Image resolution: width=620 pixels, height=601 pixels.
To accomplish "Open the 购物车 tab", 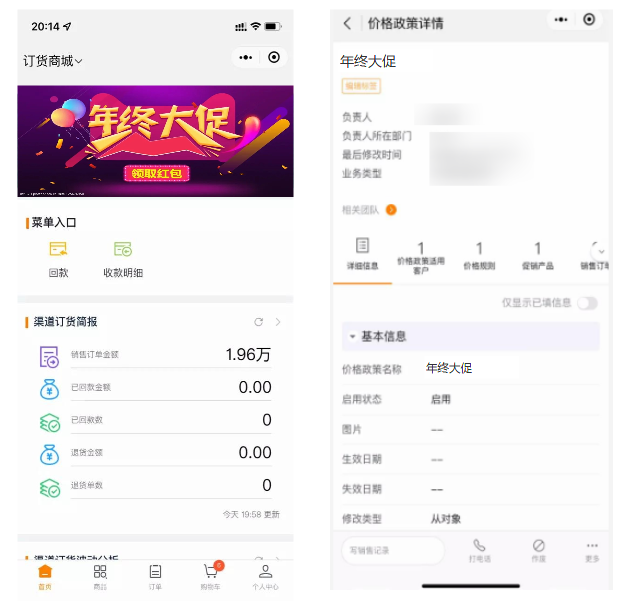I will [x=210, y=576].
